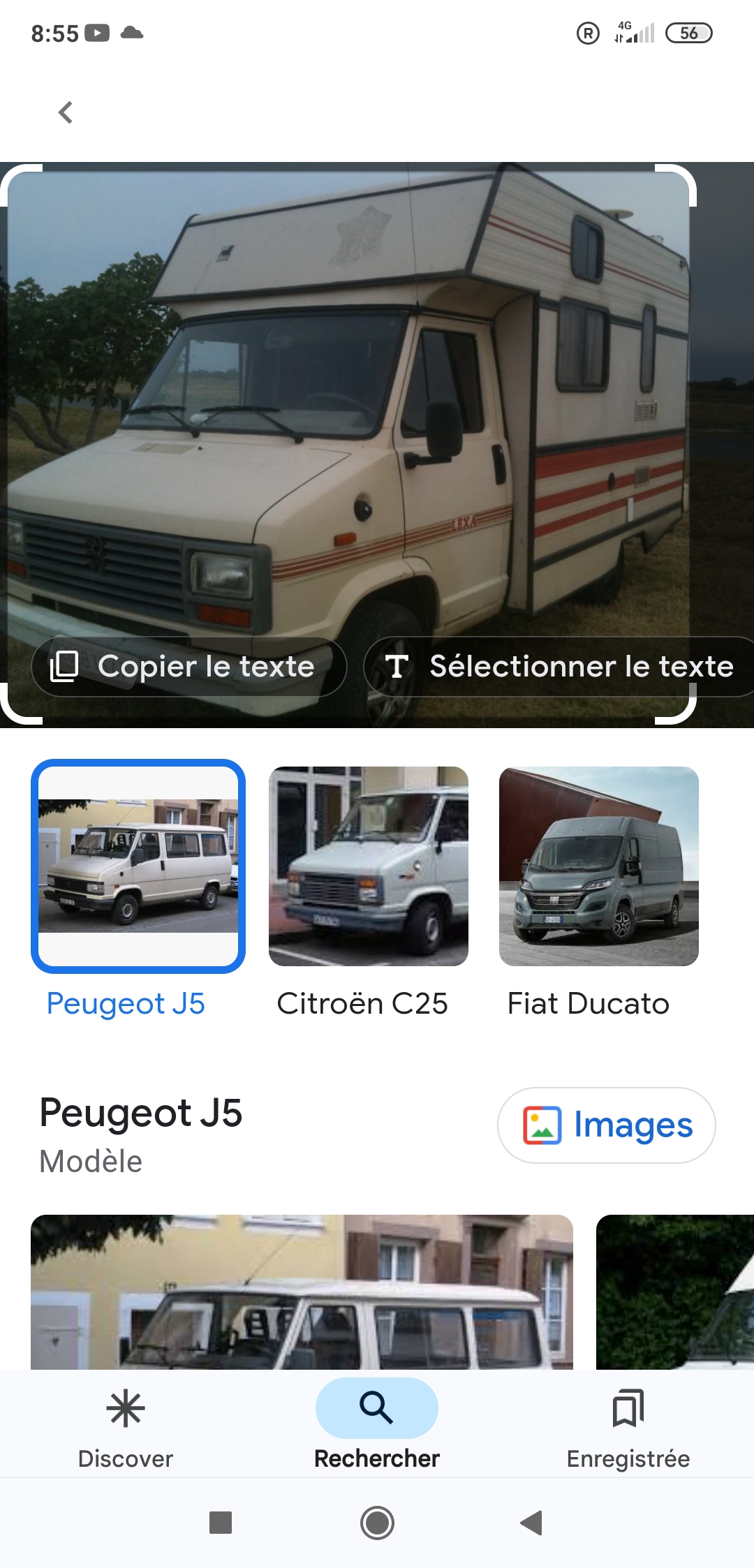
Task: Open recent apps with the square button
Action: 221,1523
